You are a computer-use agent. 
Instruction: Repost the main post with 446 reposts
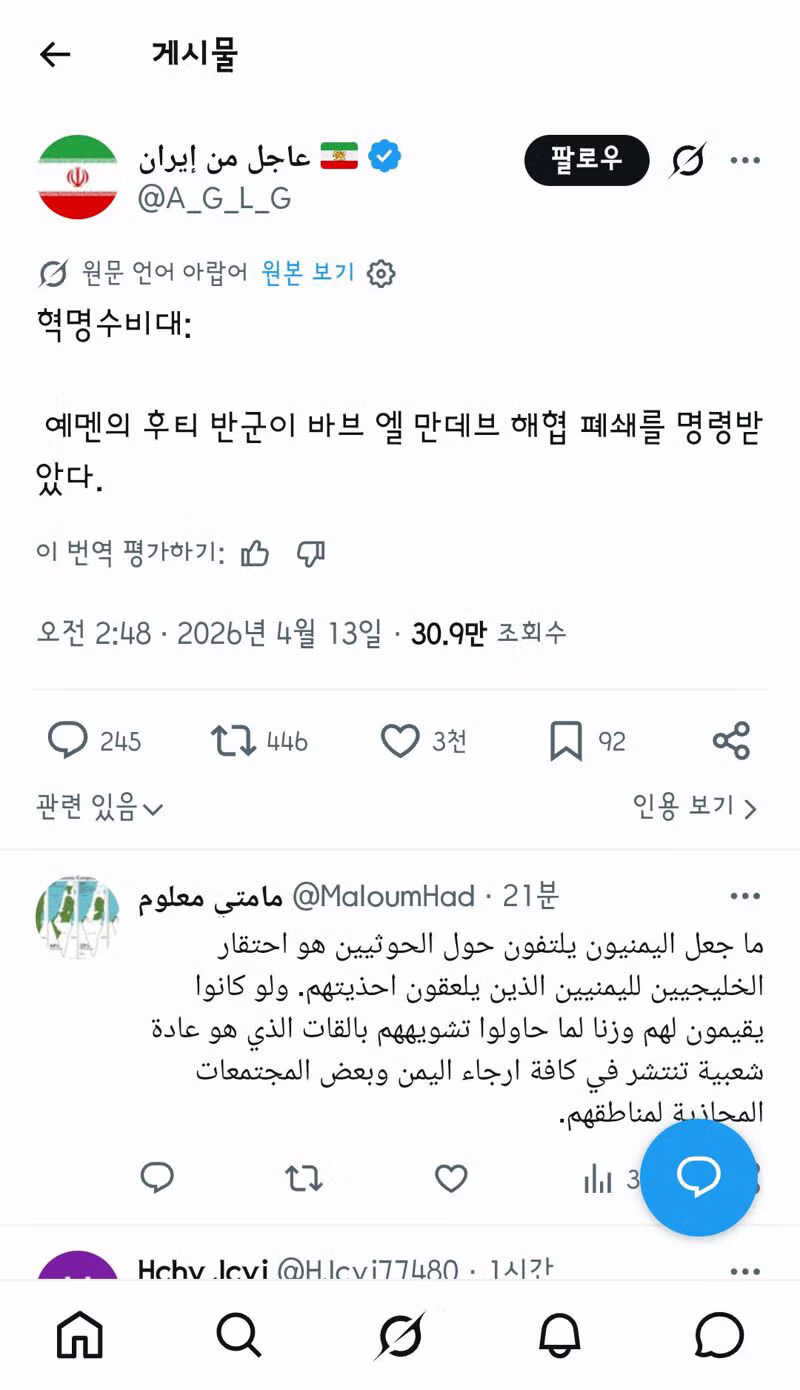pos(232,741)
